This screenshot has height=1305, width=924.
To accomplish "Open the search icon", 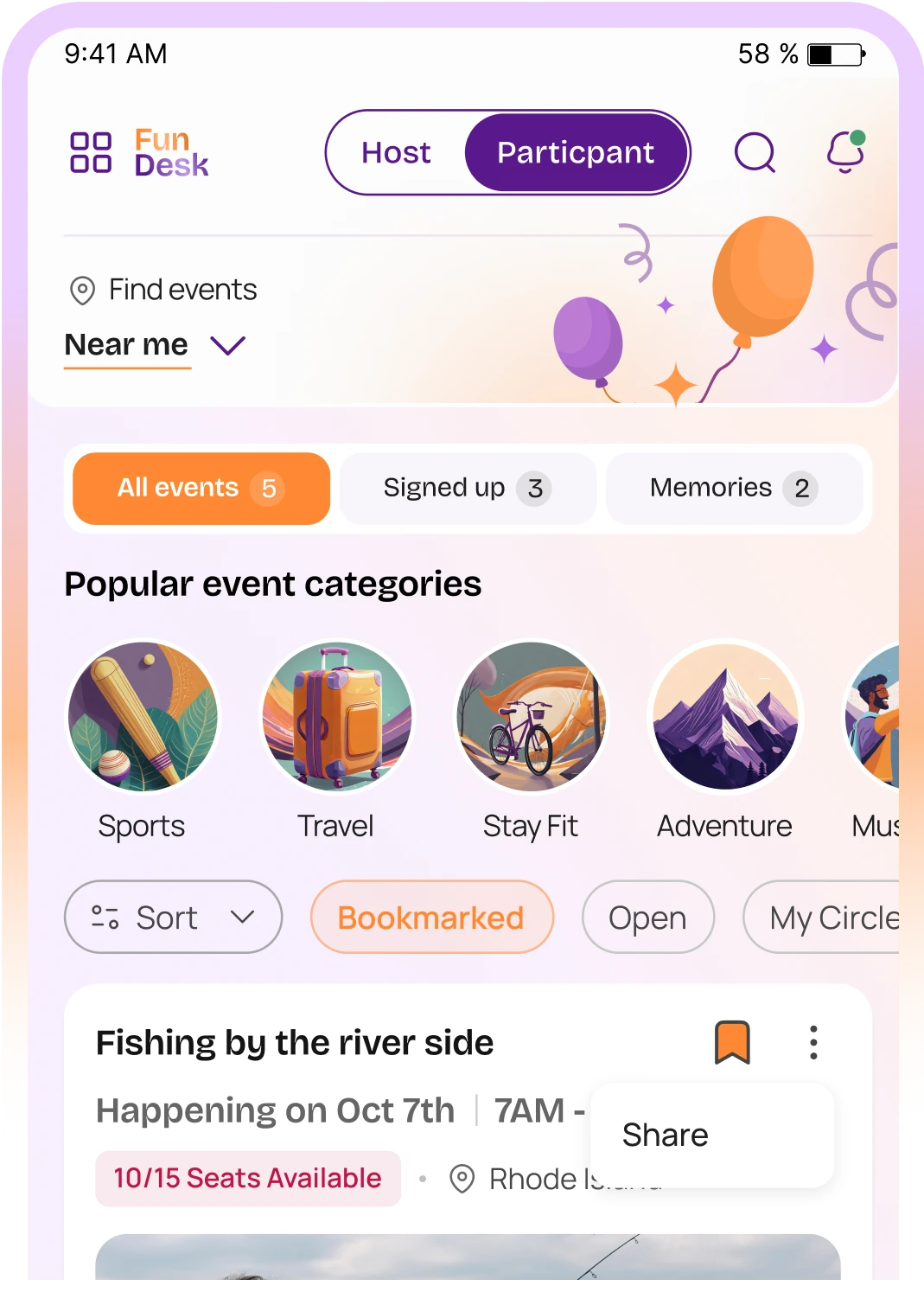I will coord(755,152).
